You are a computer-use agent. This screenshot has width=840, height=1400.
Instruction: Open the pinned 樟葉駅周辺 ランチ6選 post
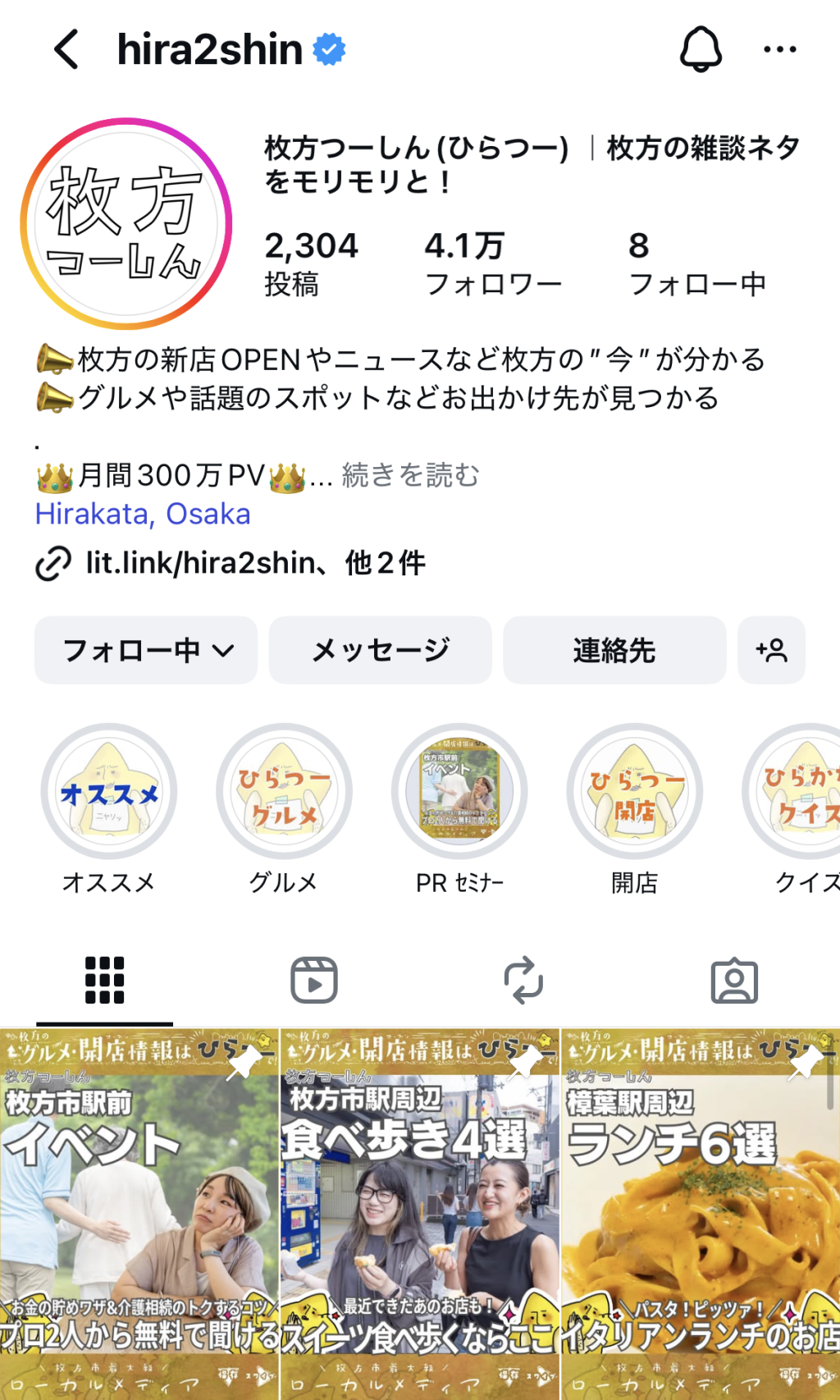pos(700,1213)
